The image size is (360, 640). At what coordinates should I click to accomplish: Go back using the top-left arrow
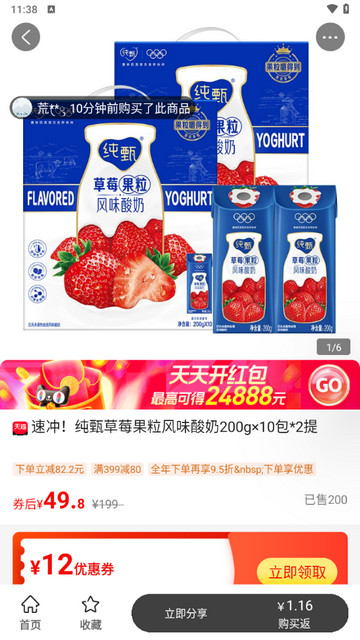[x=26, y=37]
